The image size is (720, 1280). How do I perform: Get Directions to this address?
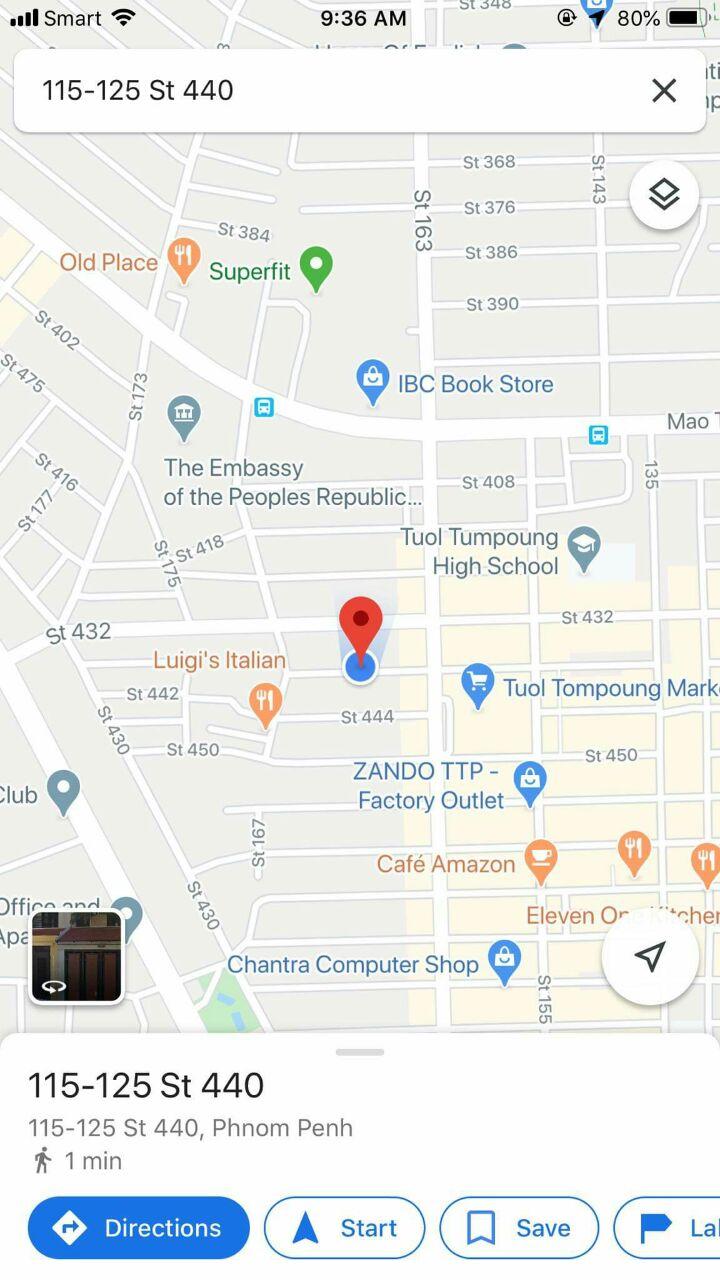click(x=139, y=1228)
